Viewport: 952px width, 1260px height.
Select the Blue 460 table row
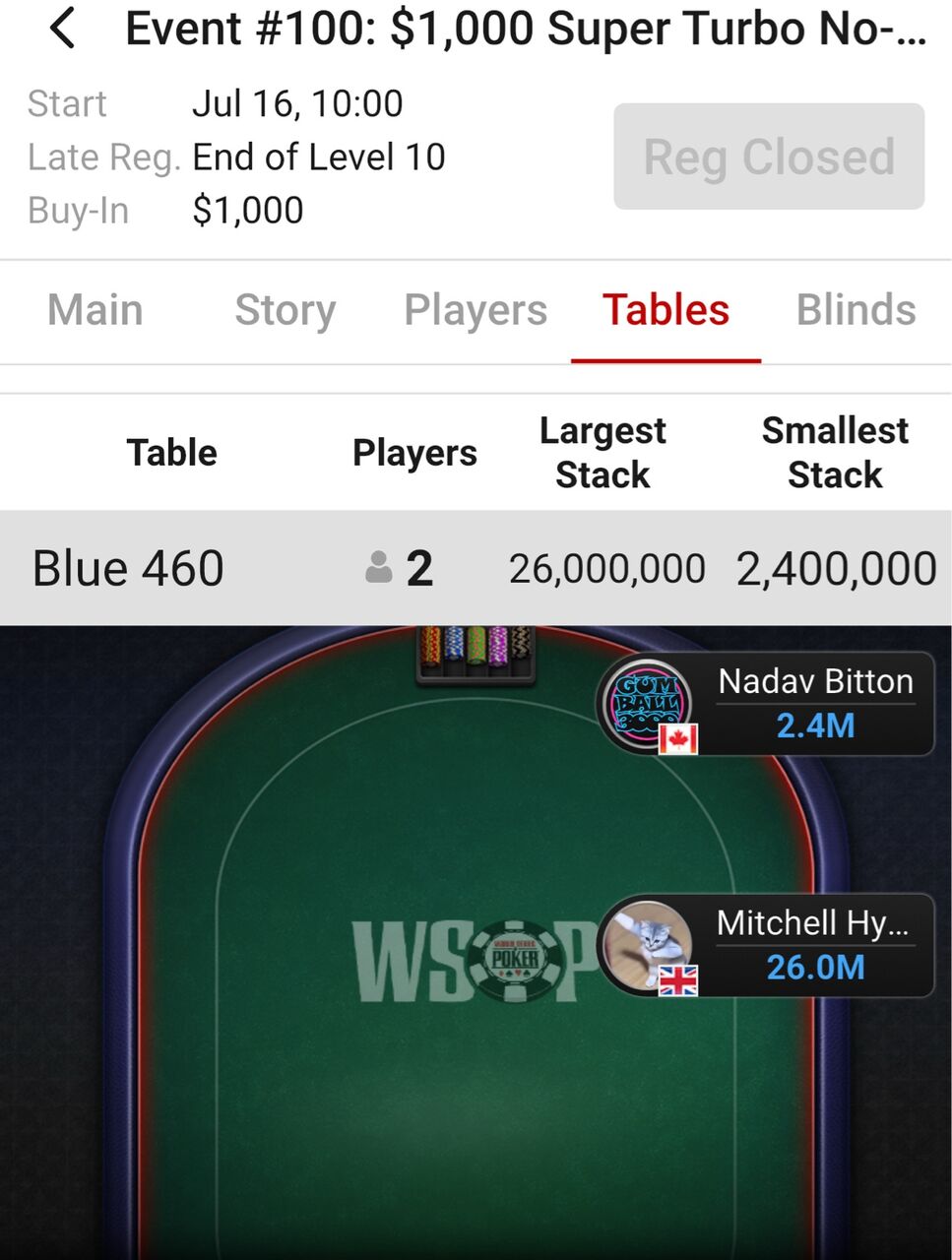pos(476,568)
